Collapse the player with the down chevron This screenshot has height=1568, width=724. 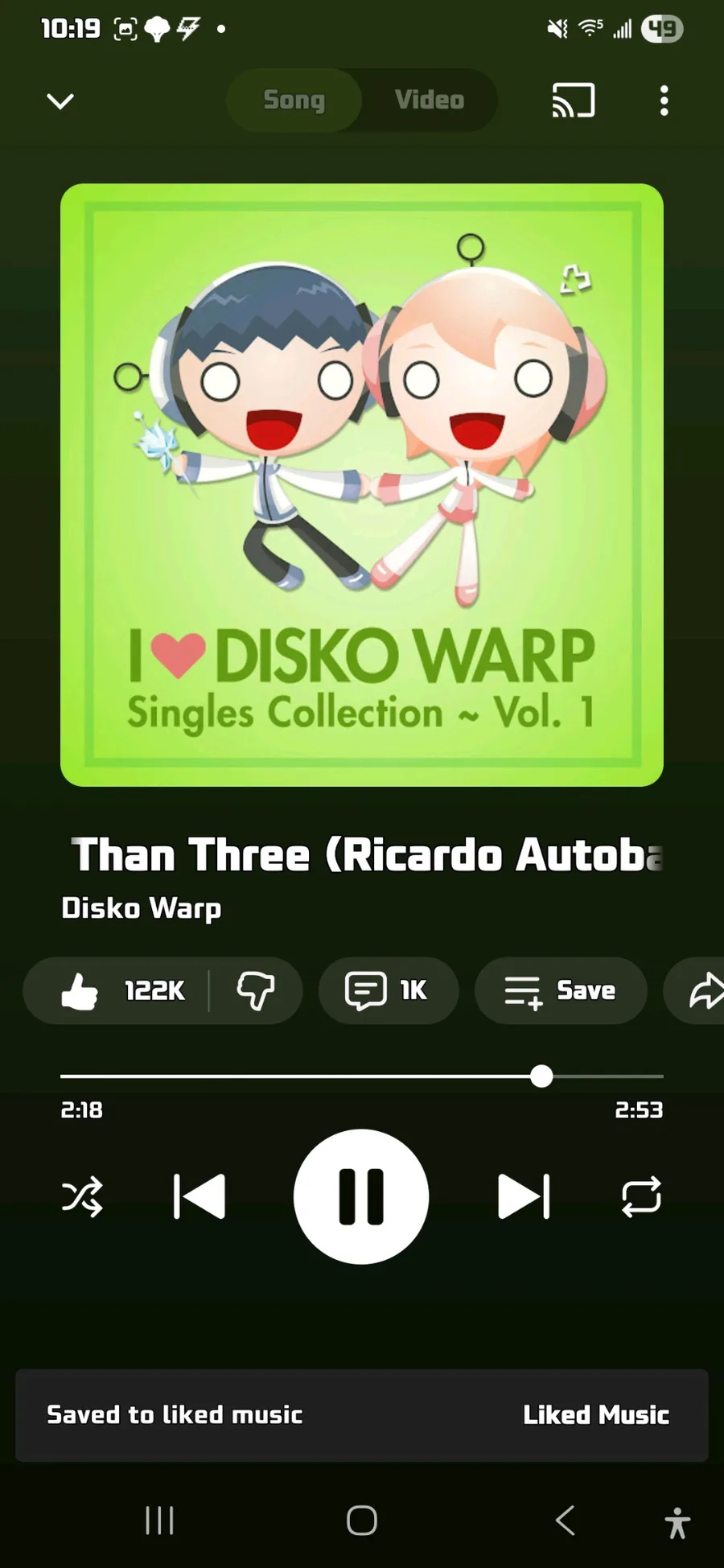(x=60, y=101)
